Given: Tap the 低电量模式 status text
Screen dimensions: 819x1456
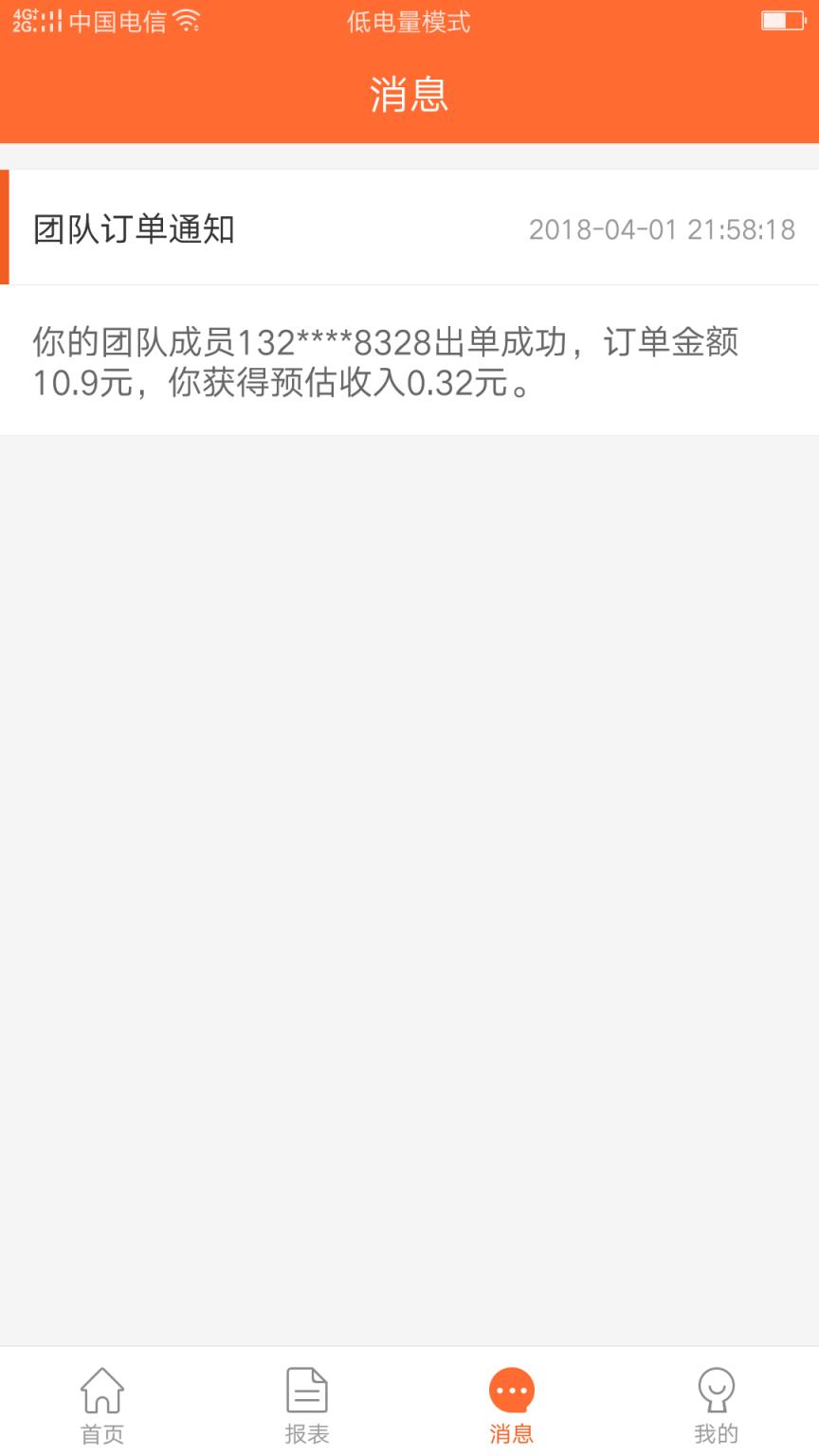Looking at the screenshot, I should [x=409, y=21].
